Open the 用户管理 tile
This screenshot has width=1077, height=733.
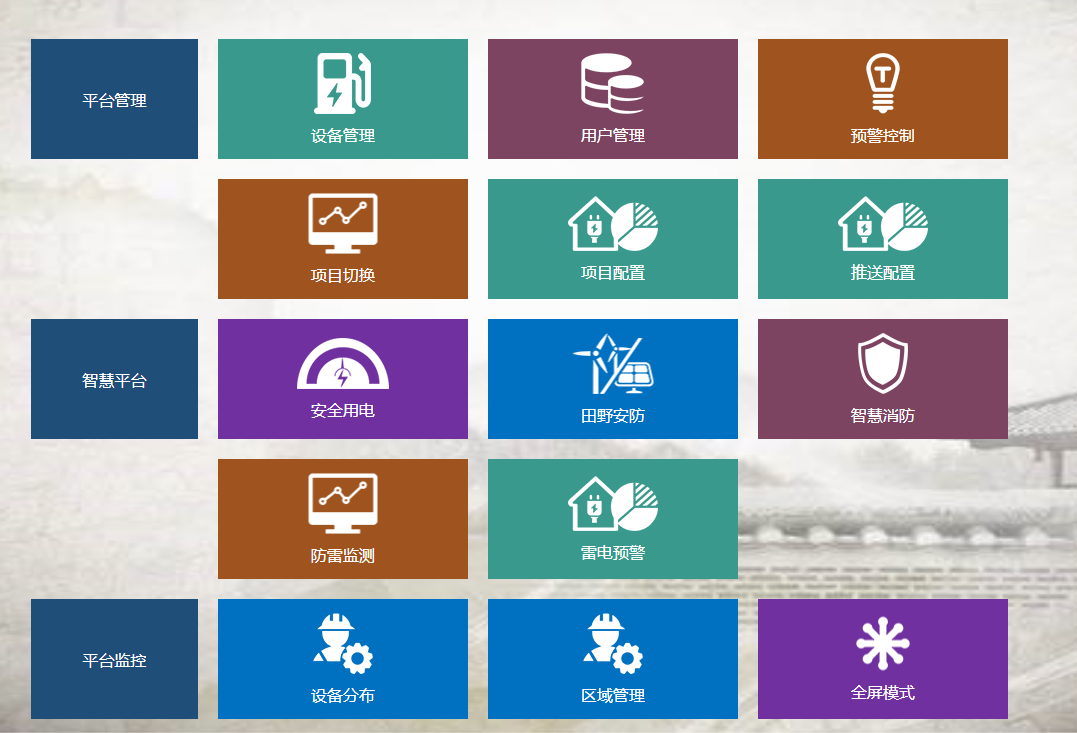pyautogui.click(x=612, y=99)
